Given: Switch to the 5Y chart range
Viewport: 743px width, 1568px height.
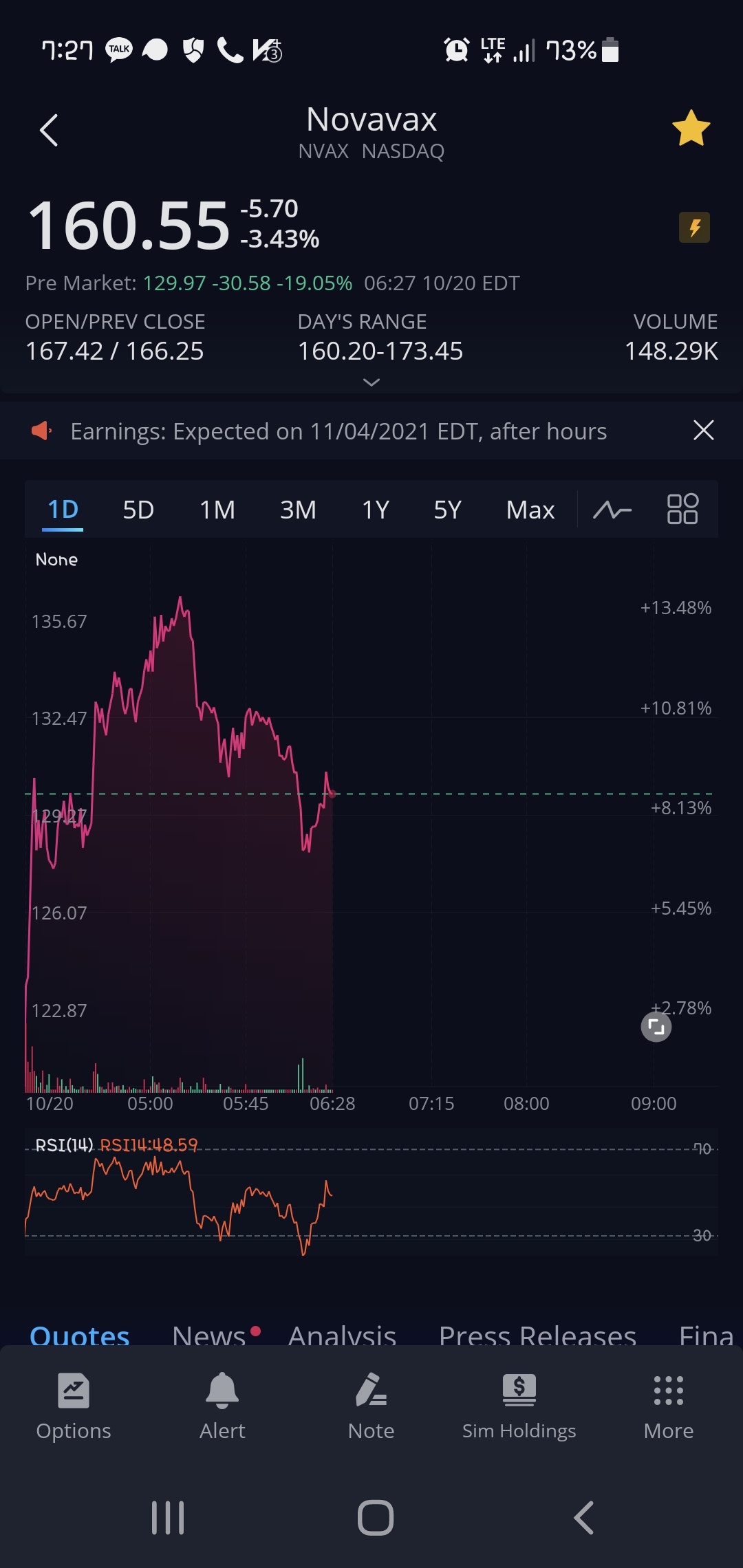Looking at the screenshot, I should click(447, 510).
